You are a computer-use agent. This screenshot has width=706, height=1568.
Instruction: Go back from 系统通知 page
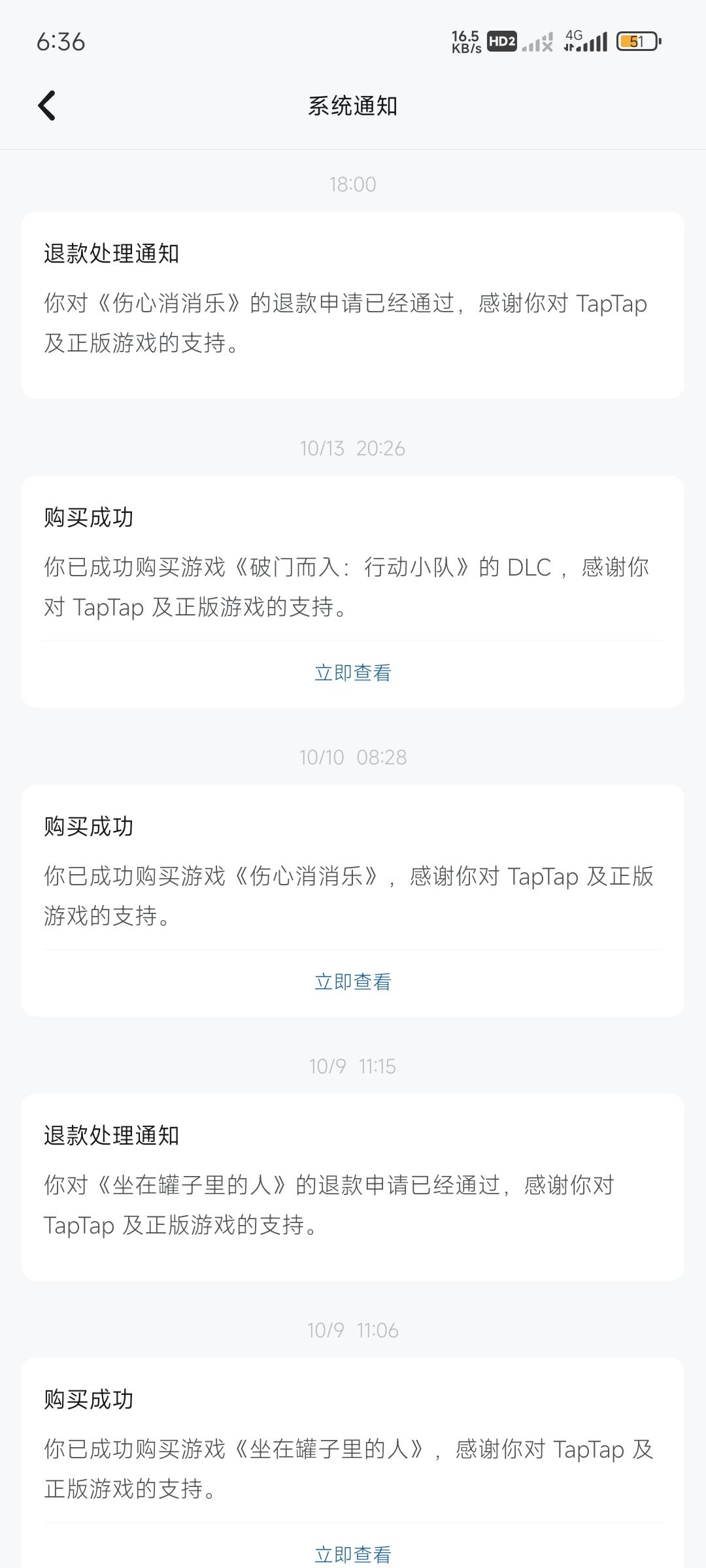point(47,106)
